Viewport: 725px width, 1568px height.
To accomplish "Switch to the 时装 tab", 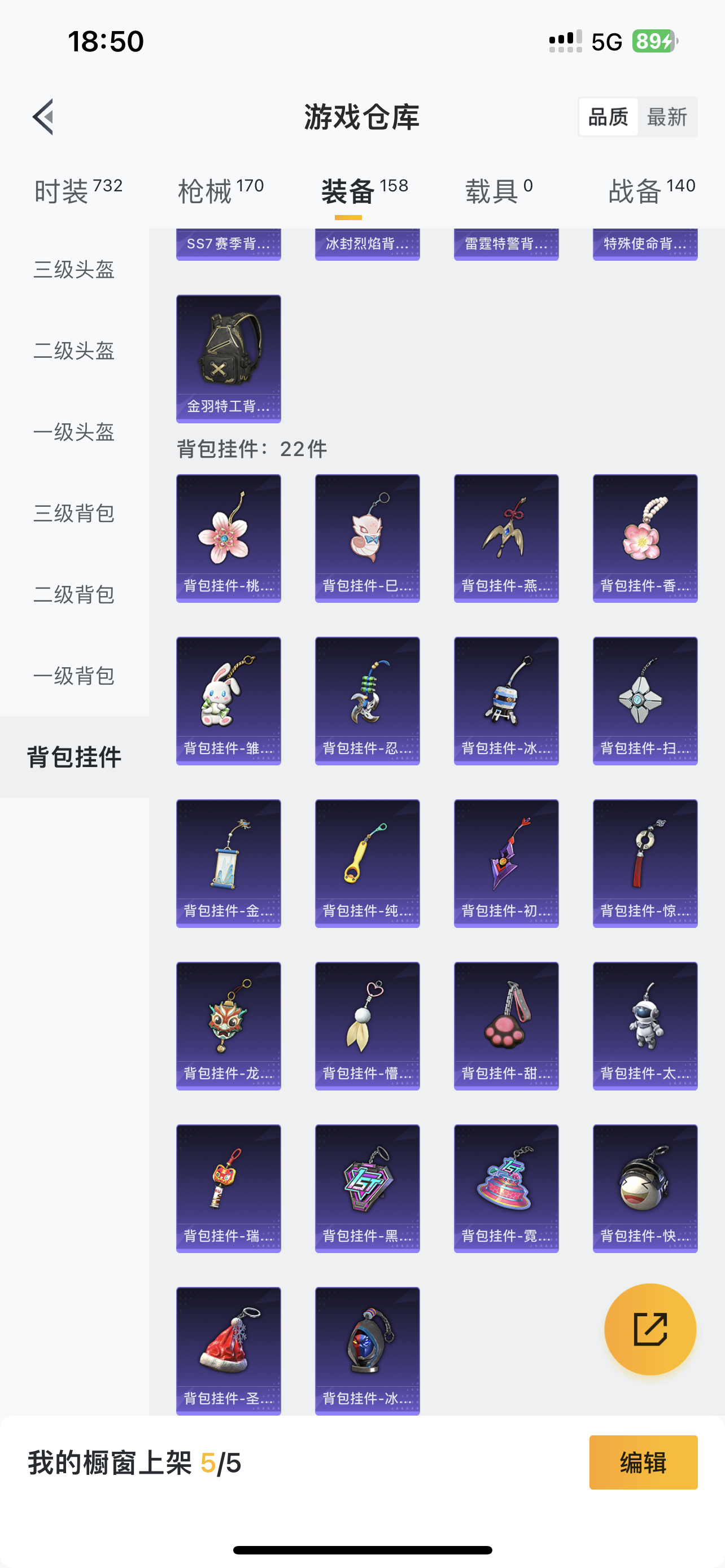I will 78,191.
